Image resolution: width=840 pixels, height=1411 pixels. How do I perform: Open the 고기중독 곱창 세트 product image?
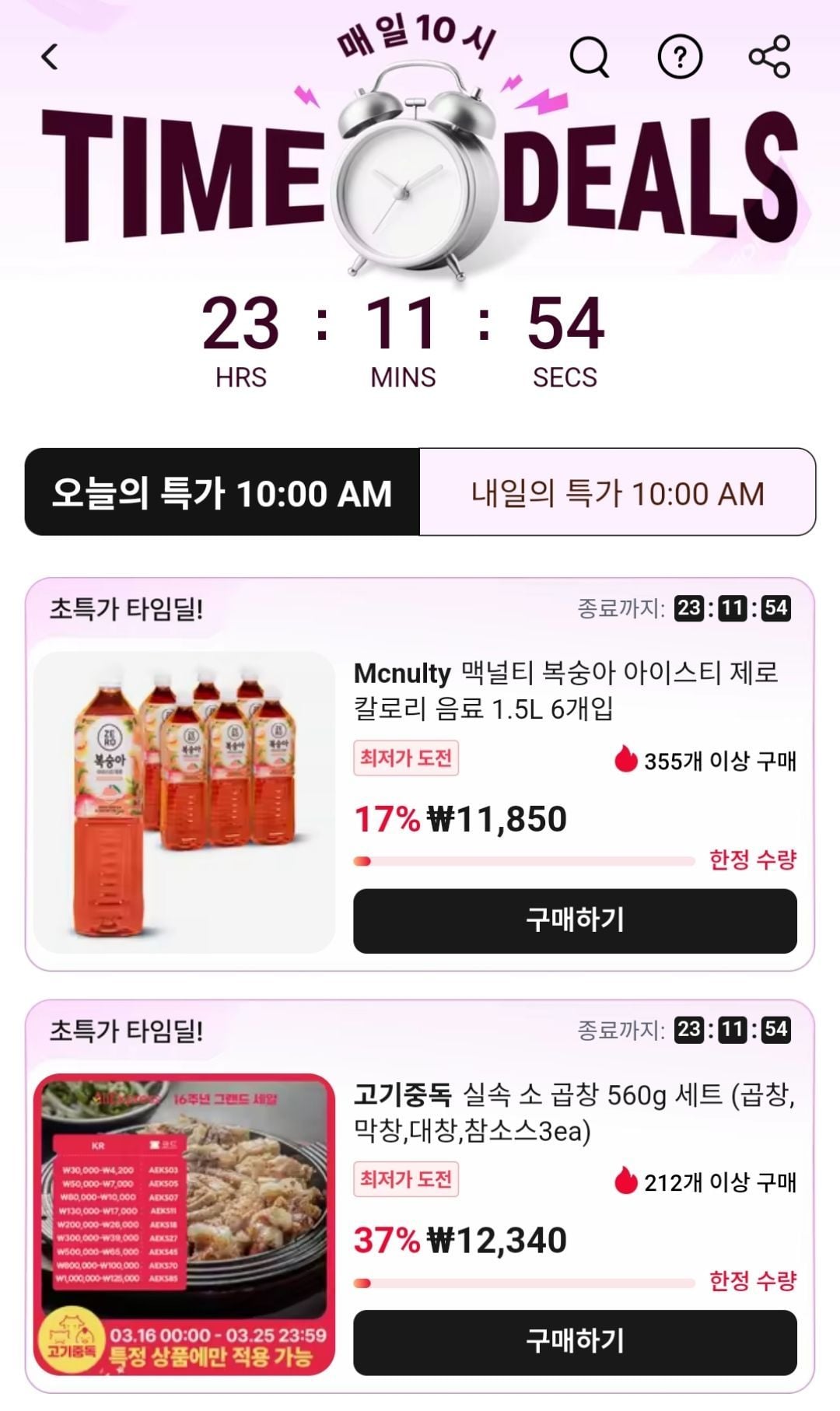coord(184,1224)
